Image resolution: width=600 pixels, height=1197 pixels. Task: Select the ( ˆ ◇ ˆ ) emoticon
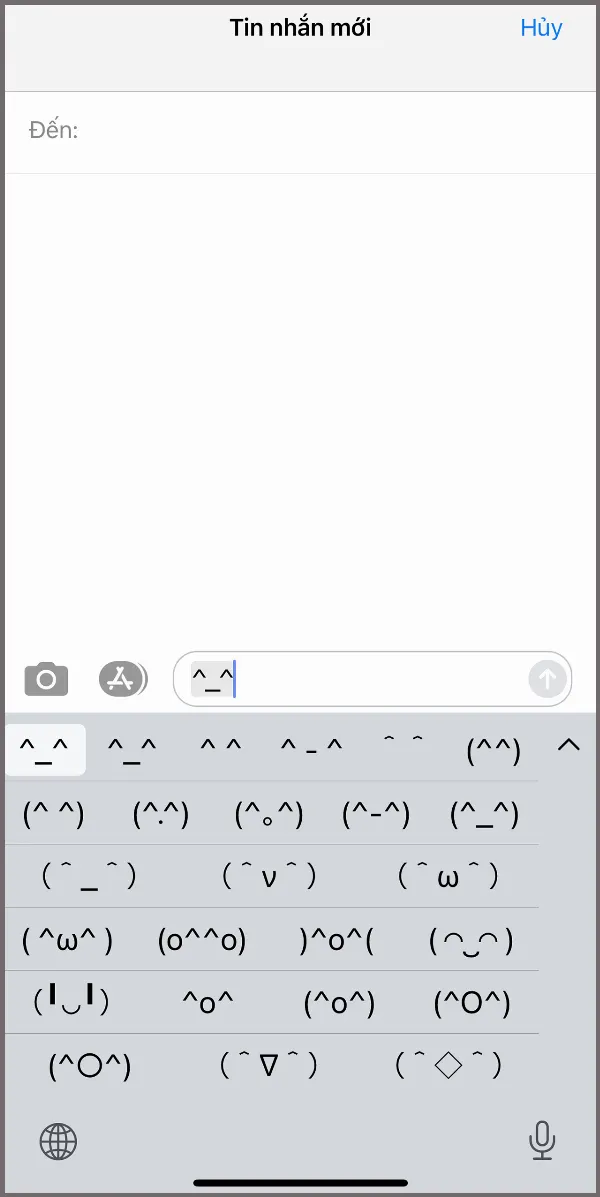coord(448,1065)
